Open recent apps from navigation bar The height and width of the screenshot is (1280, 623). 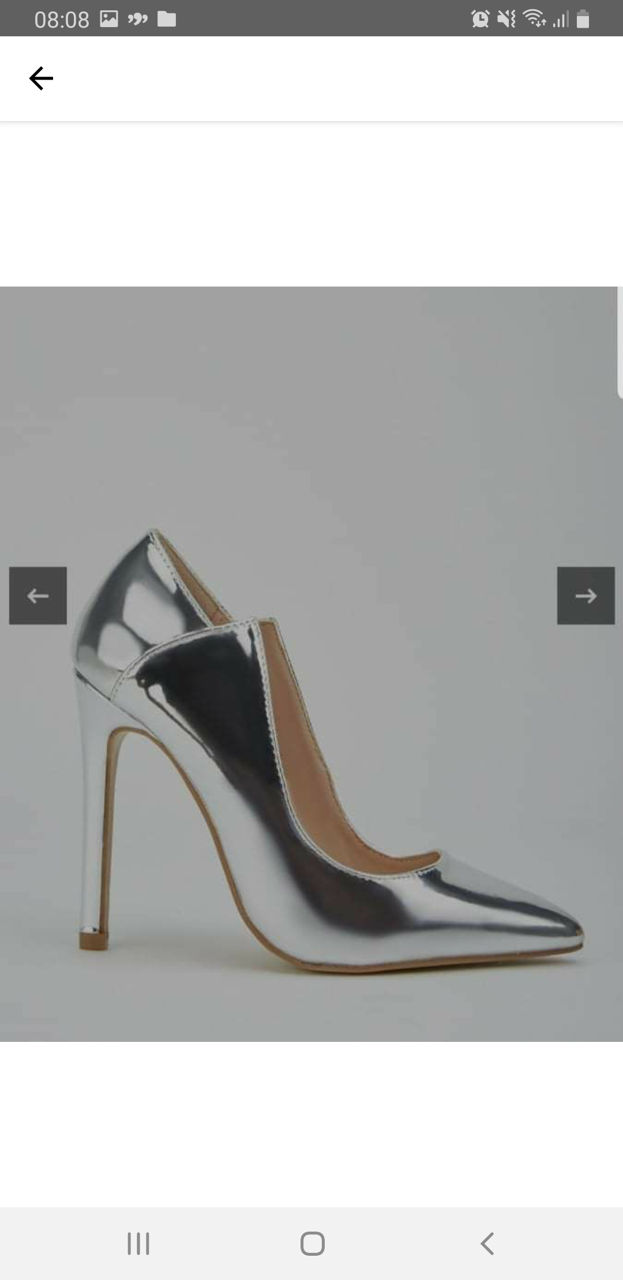coord(138,1243)
